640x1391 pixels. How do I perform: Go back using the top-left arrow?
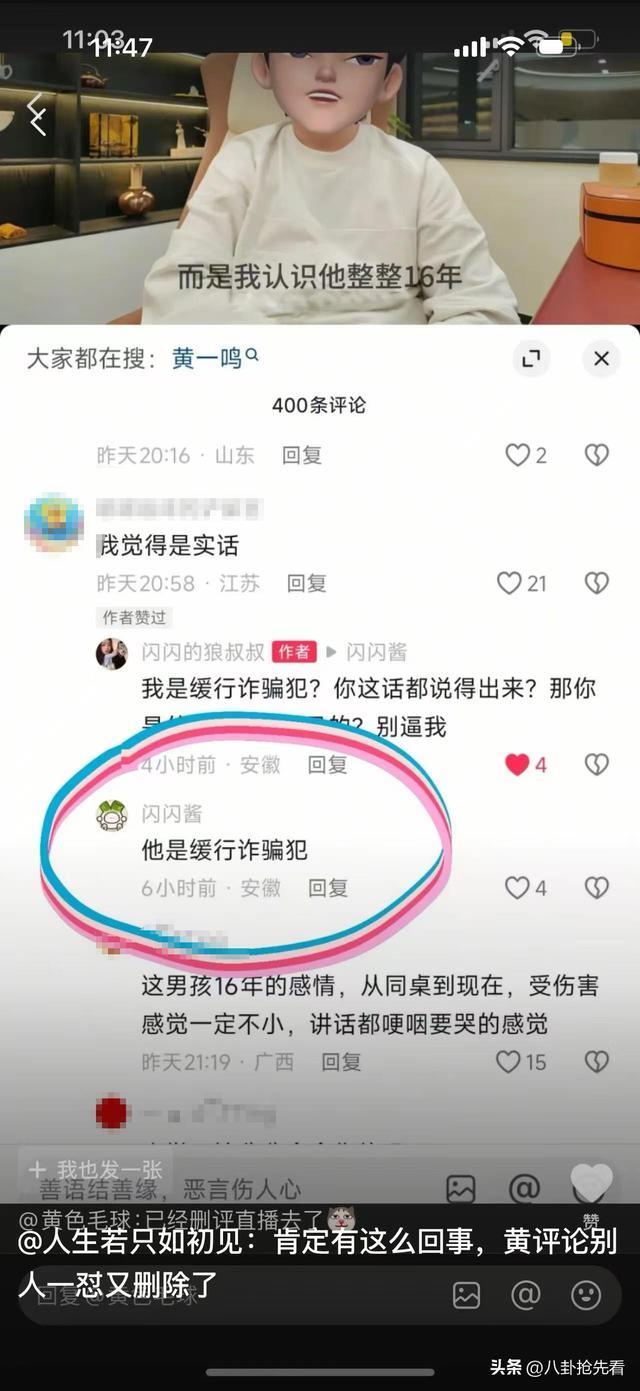37,114
